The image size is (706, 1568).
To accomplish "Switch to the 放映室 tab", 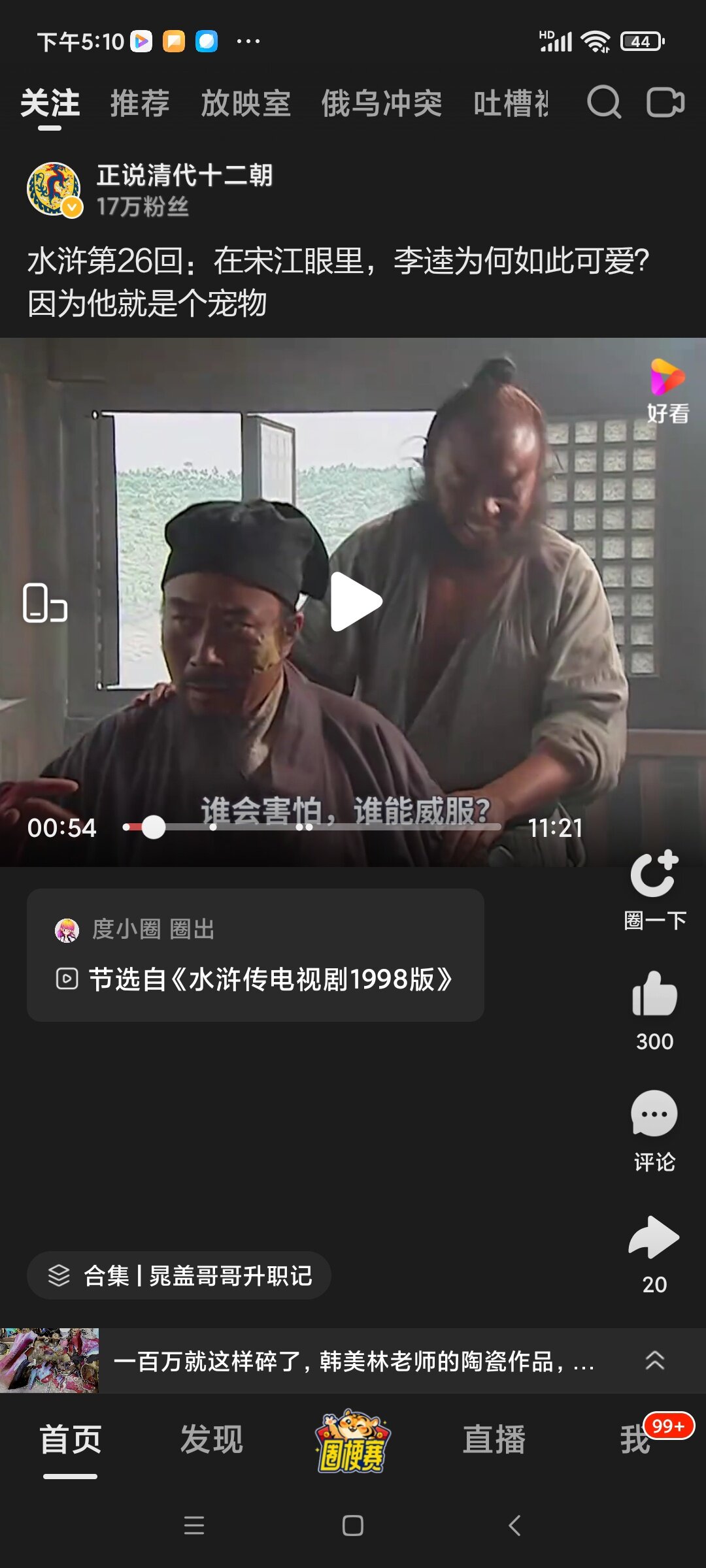I will point(246,104).
